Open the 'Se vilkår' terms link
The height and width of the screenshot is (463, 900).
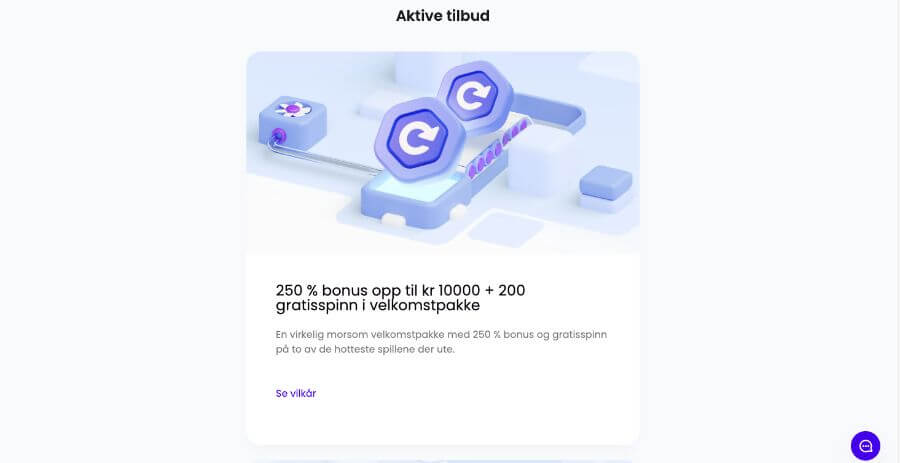coord(296,393)
